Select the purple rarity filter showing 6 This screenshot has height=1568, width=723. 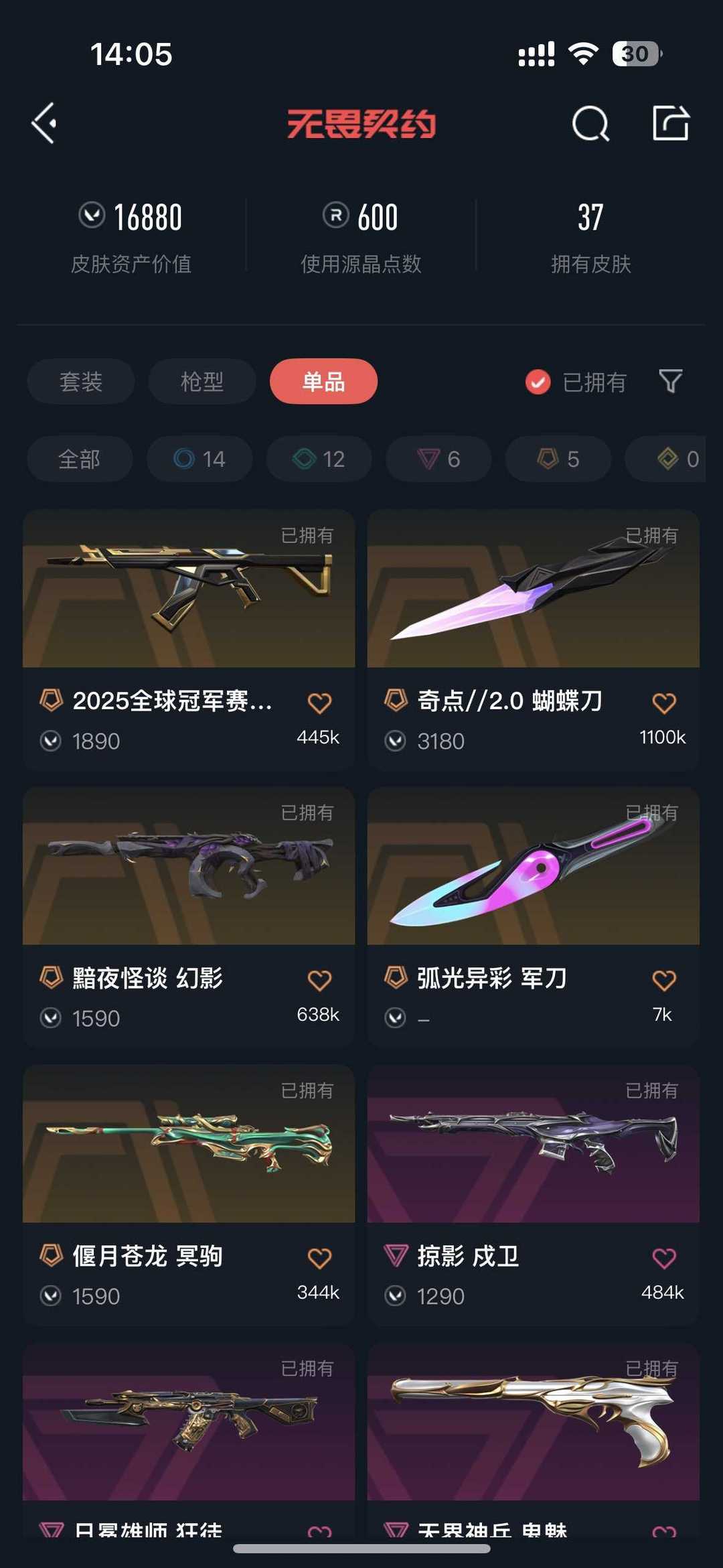pyautogui.click(x=438, y=459)
